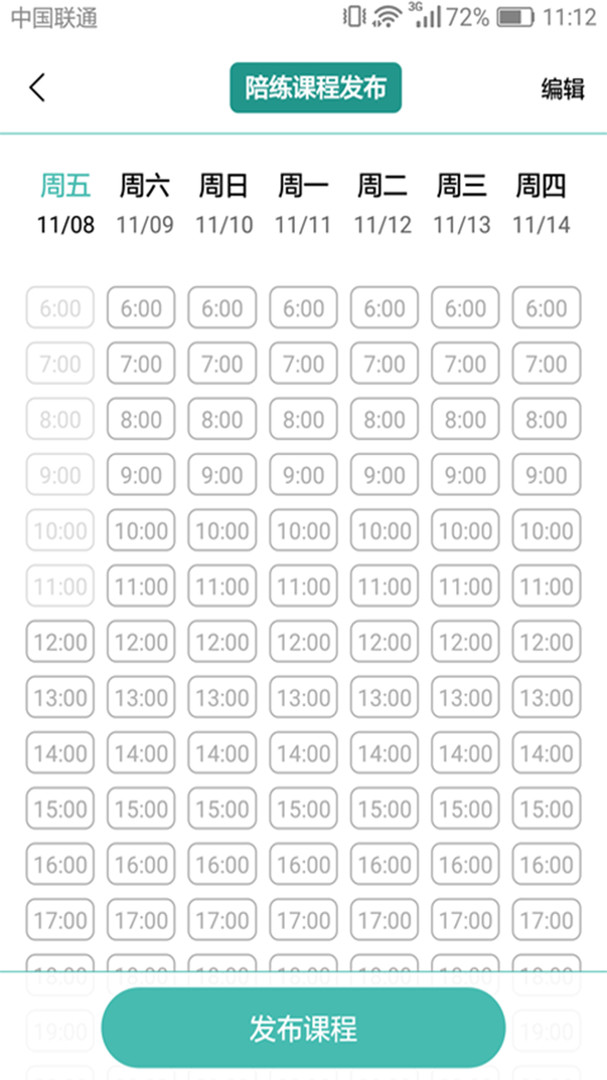The width and height of the screenshot is (607, 1080).
Task: Select the 17:00 slot under 周日 11/10
Action: click(222, 920)
